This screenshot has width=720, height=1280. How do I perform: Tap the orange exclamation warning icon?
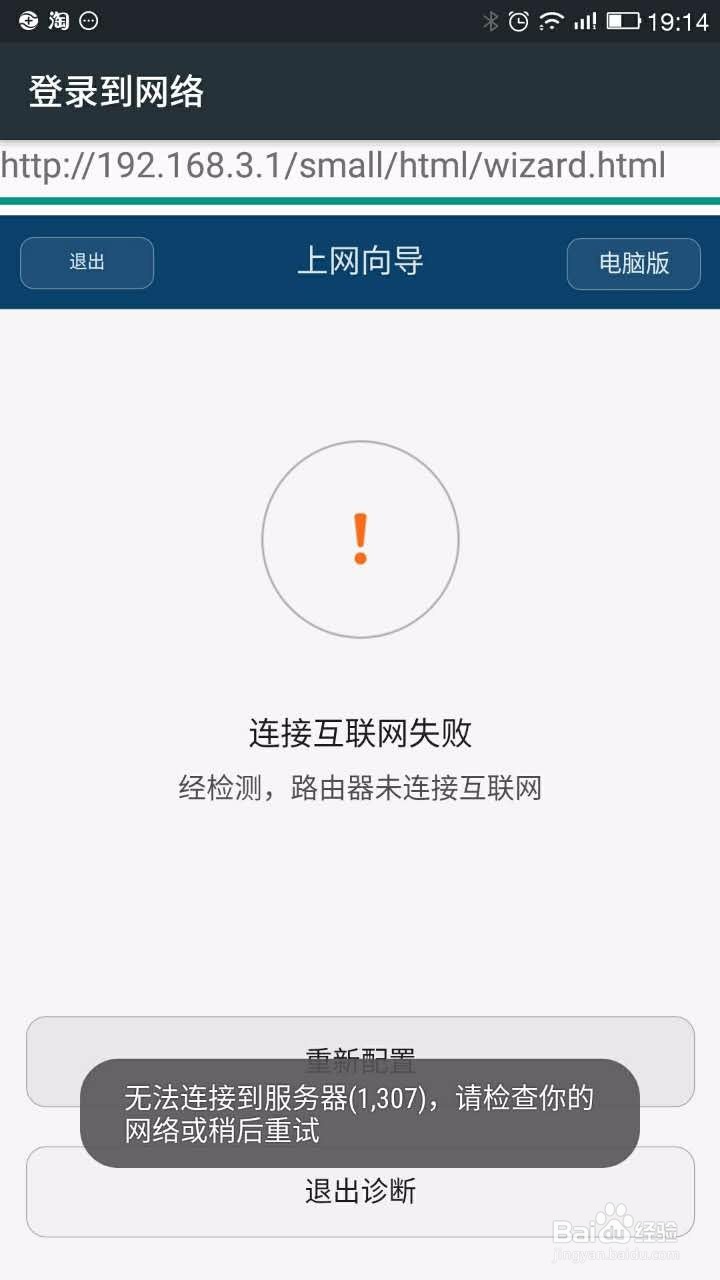click(x=359, y=539)
